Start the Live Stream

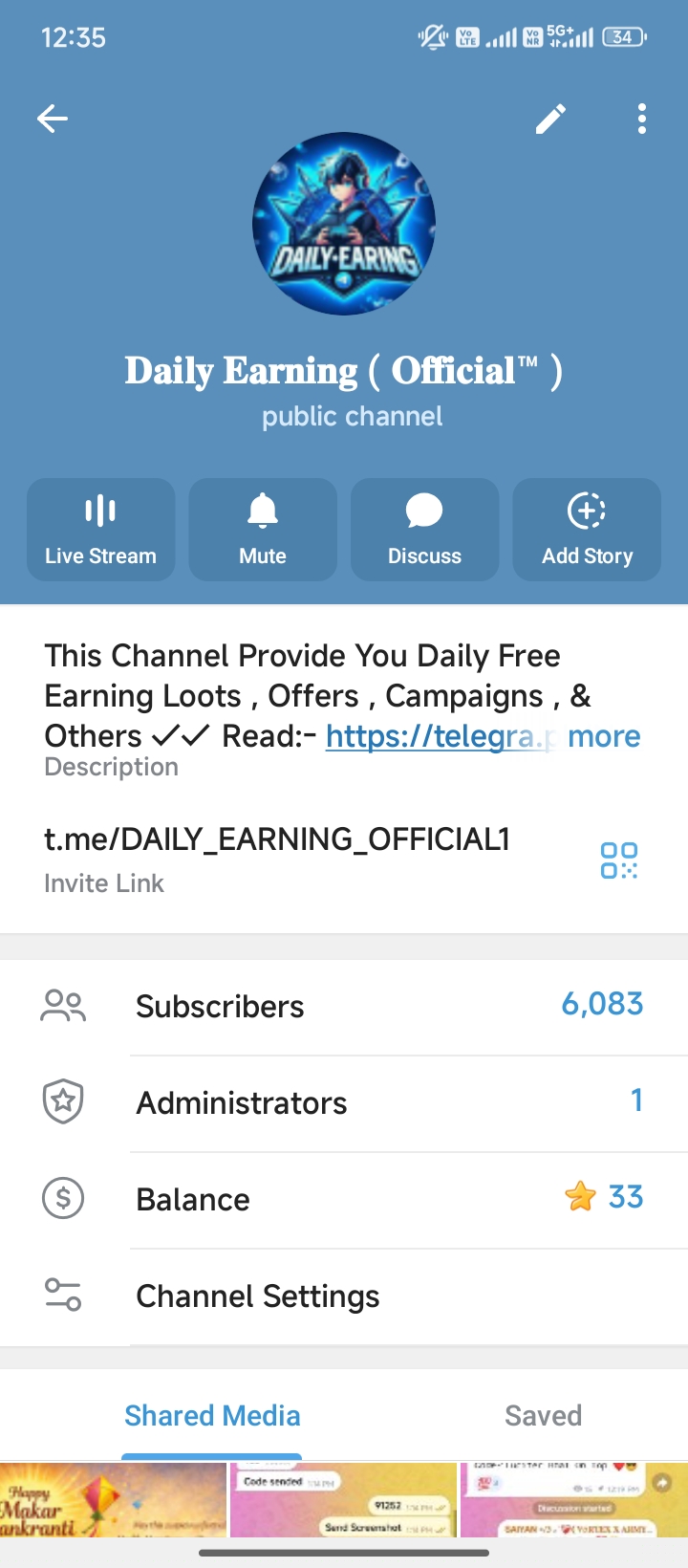pos(100,530)
